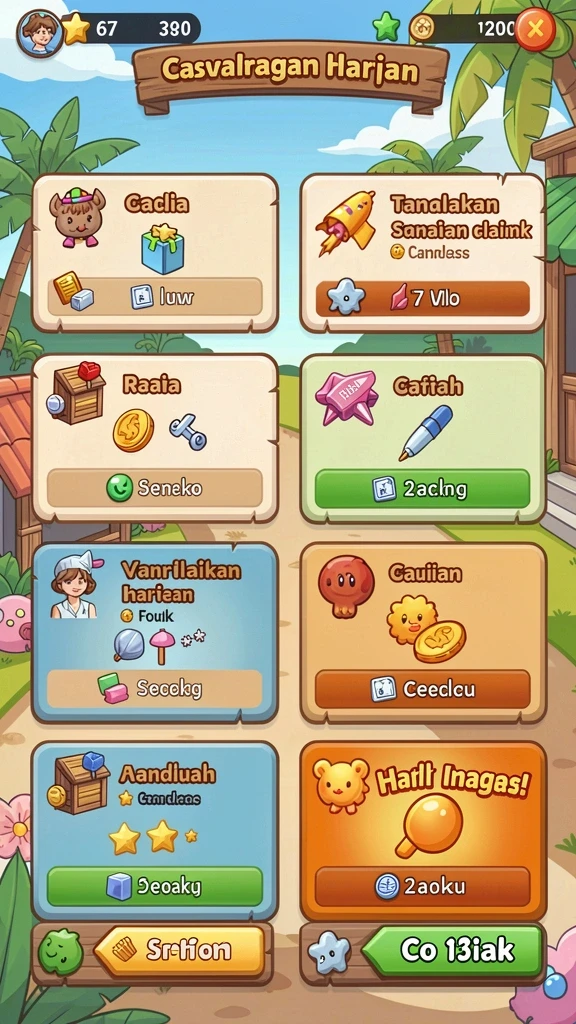This screenshot has height=1024, width=576.
Task: Tap the 2aoku button in Harit Inagas card
Action: click(x=423, y=886)
